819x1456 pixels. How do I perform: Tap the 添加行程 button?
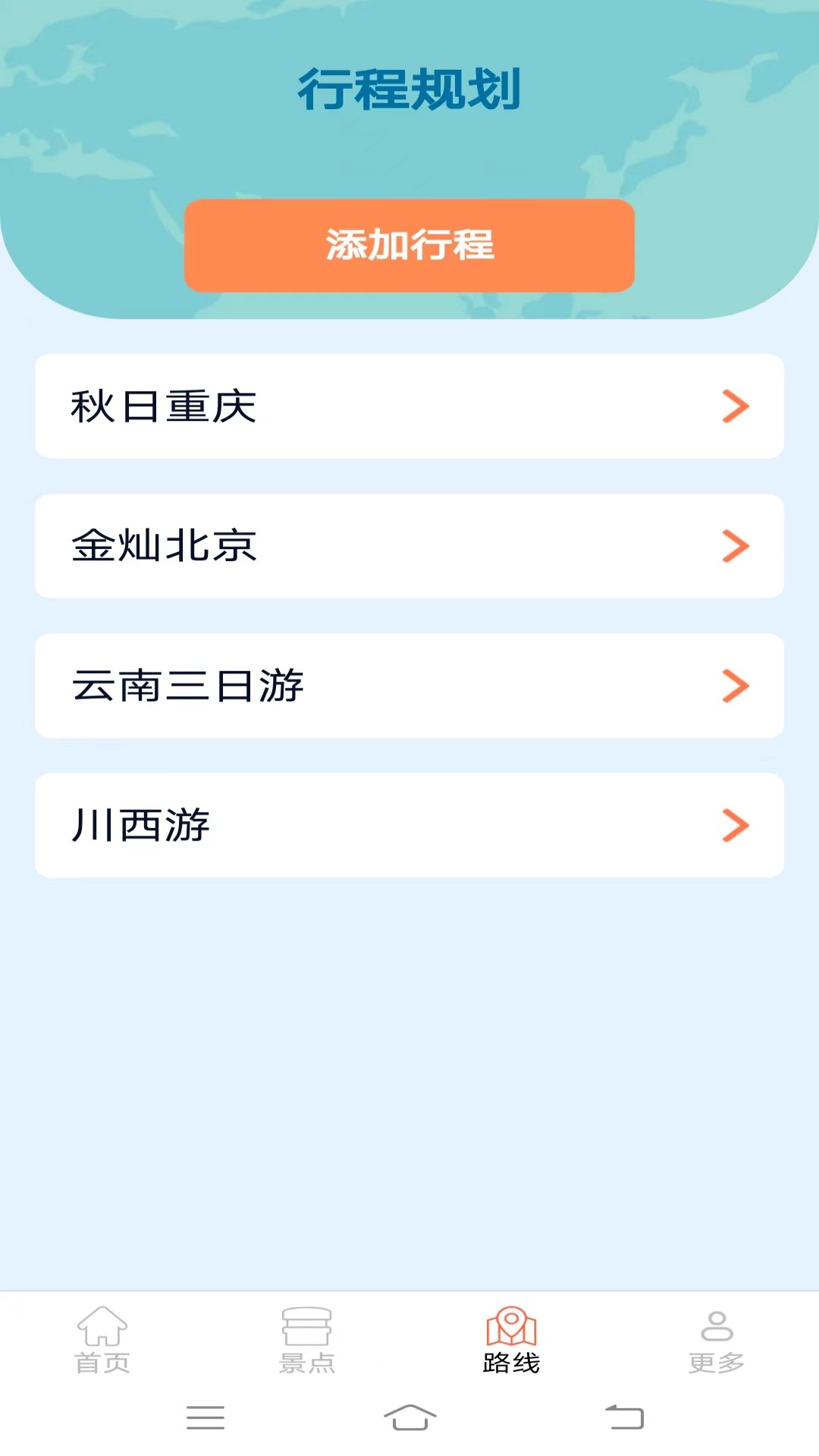409,245
